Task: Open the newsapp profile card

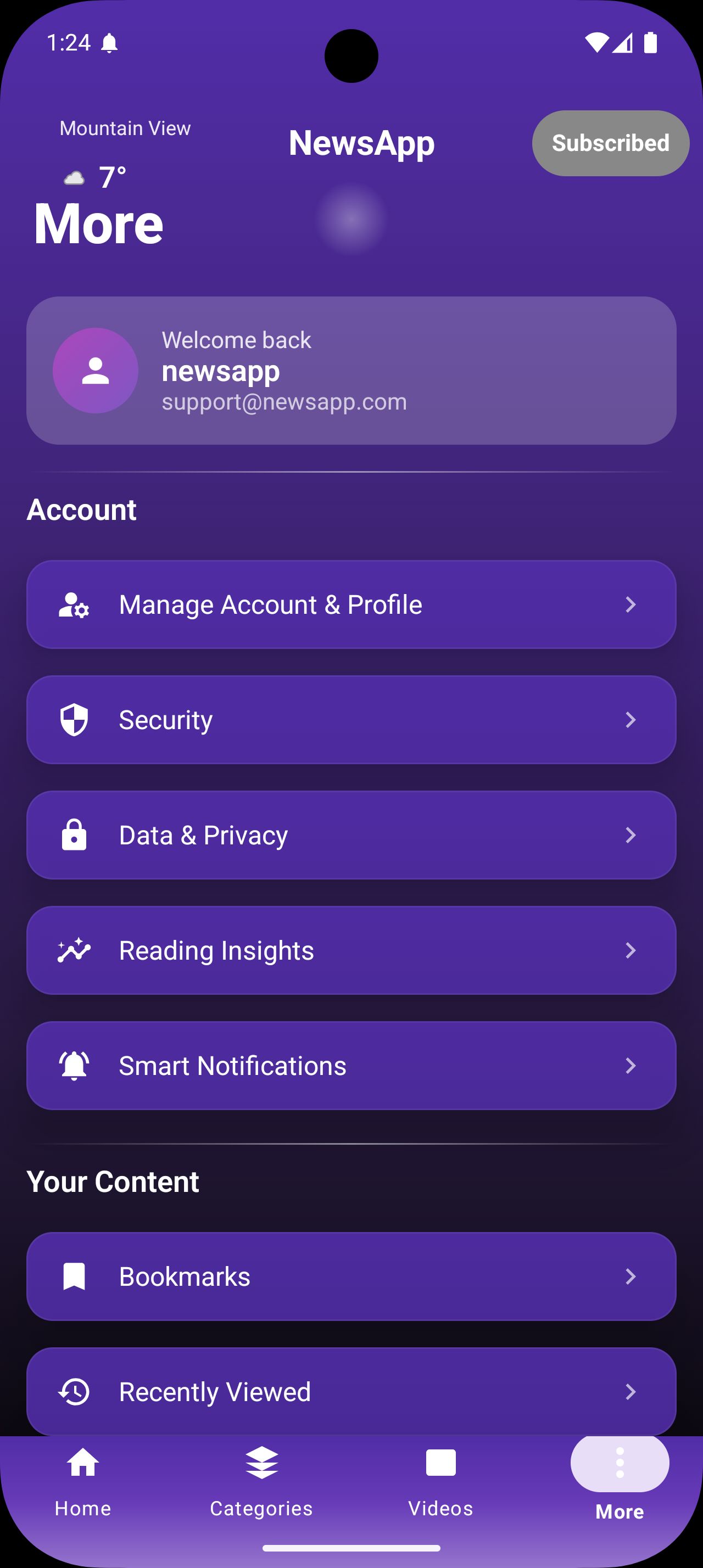Action: click(351, 370)
